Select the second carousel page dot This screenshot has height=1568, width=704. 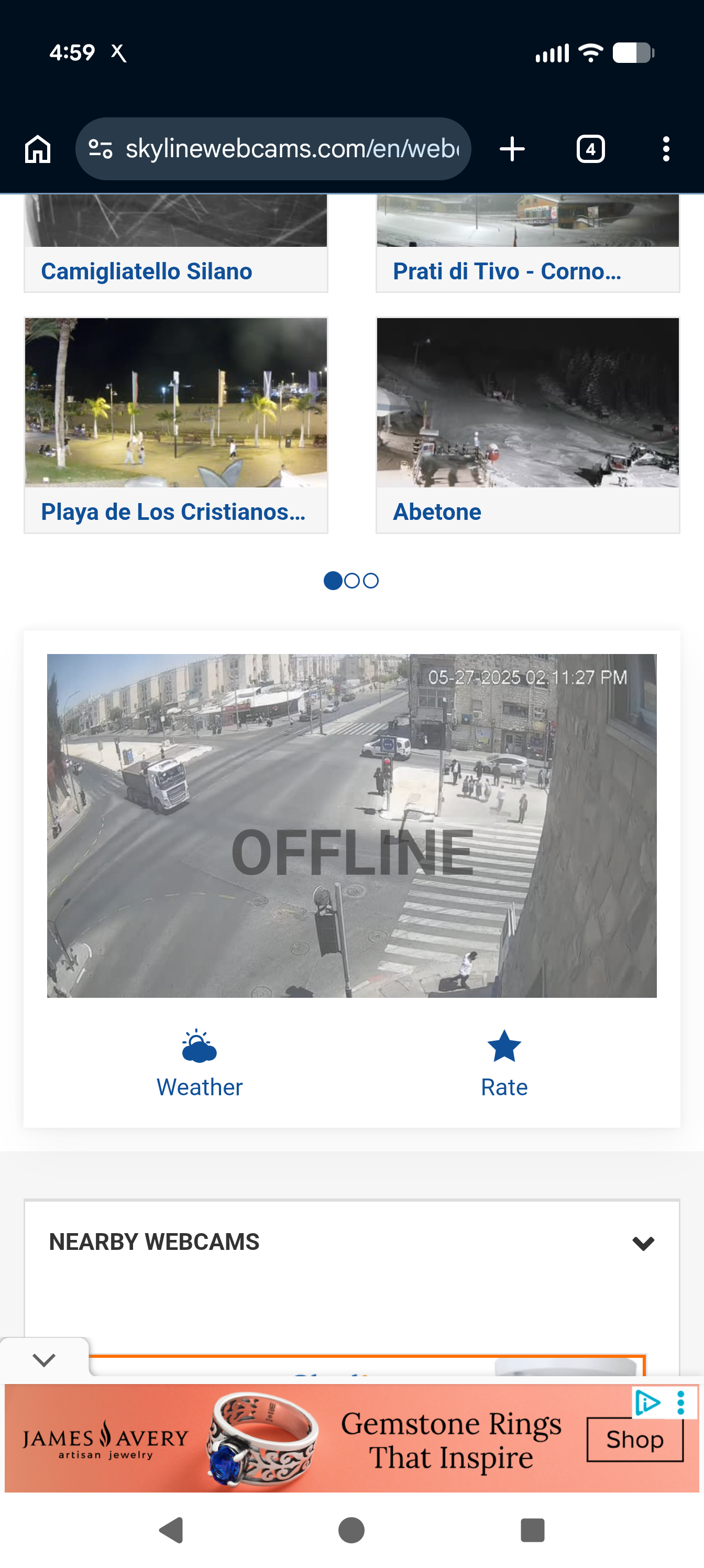coord(351,581)
